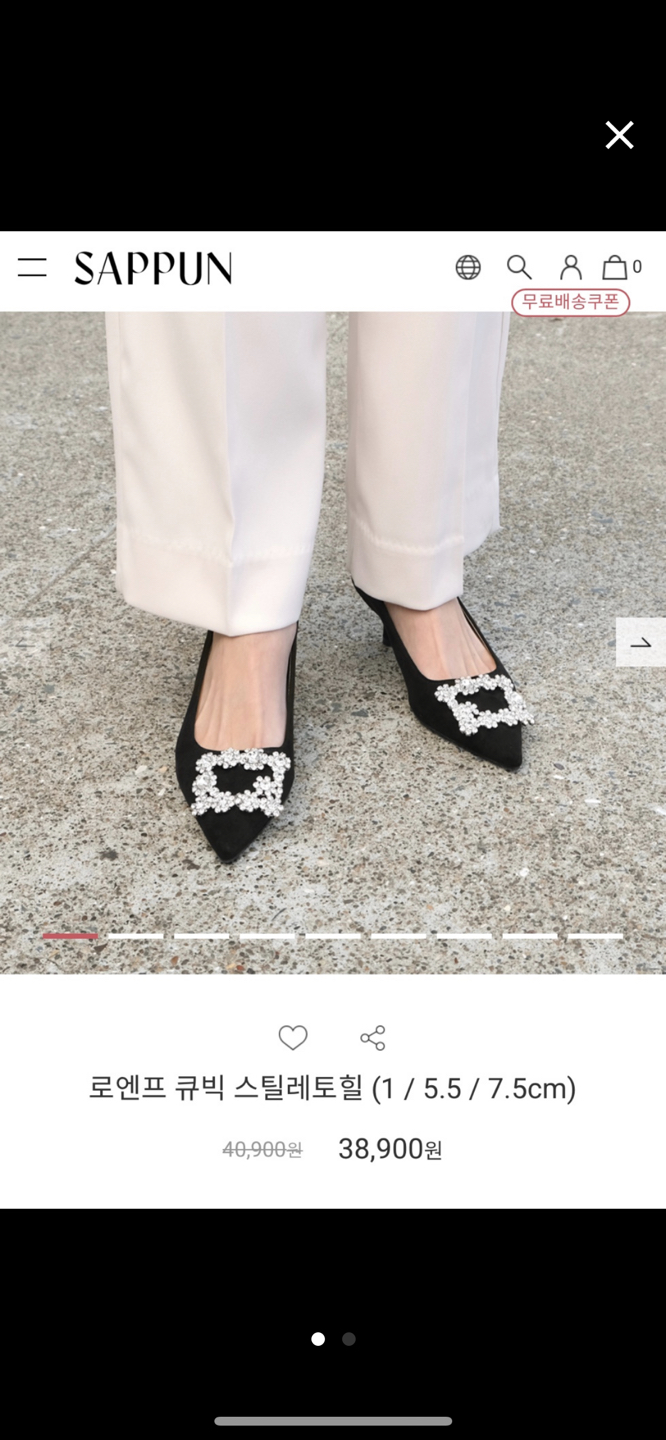The image size is (666, 1440).
Task: Jump to the second image dot
Action: 348,1339
